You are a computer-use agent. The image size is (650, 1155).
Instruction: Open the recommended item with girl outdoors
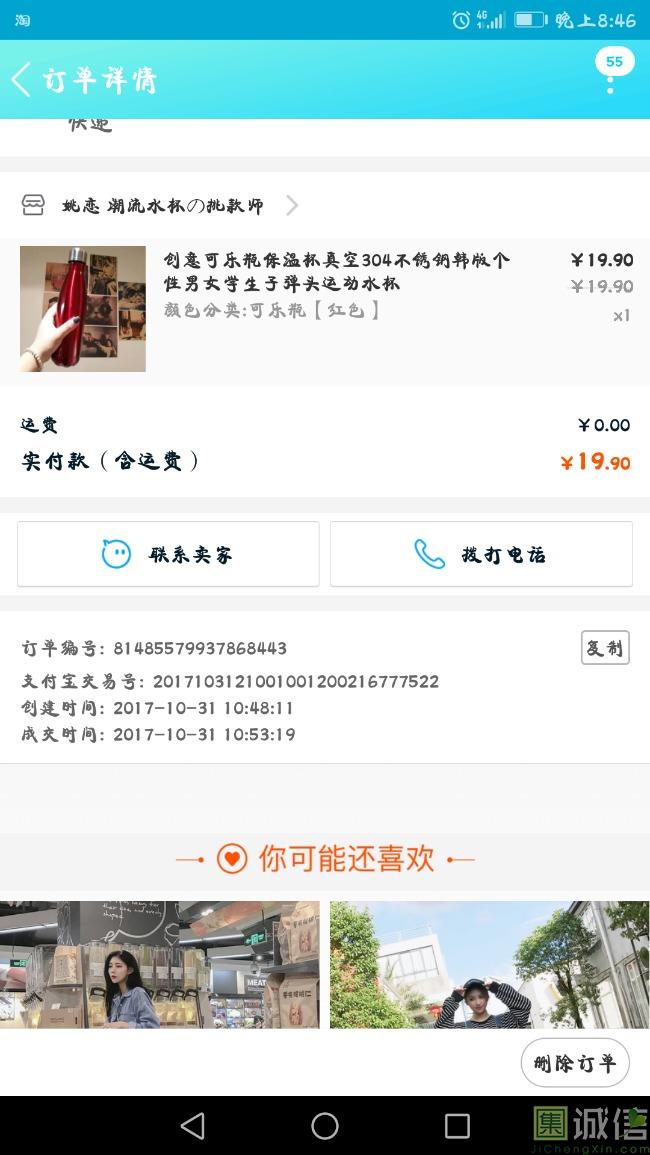coord(489,964)
